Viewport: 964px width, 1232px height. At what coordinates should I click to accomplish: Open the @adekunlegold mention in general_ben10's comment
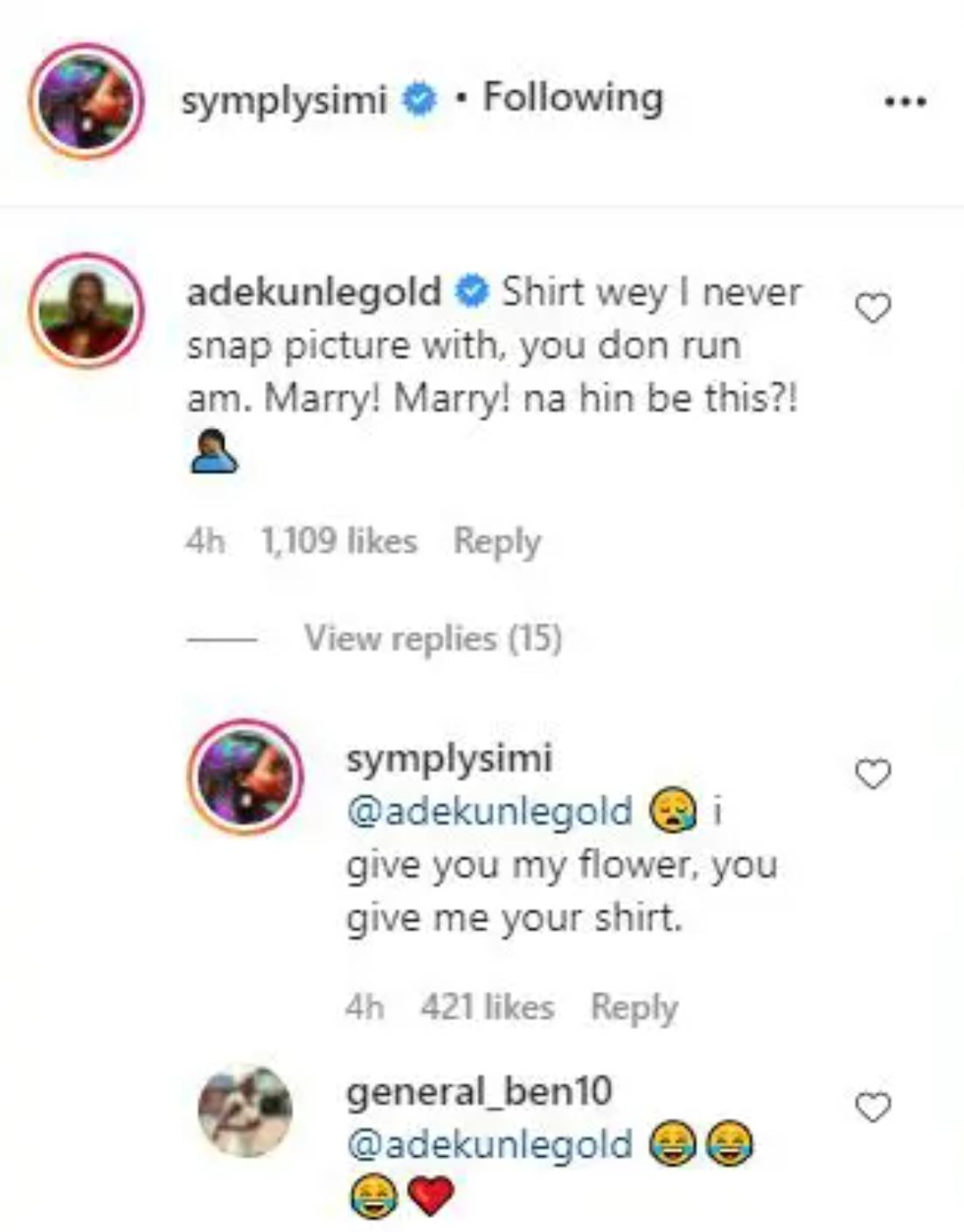(x=489, y=1145)
